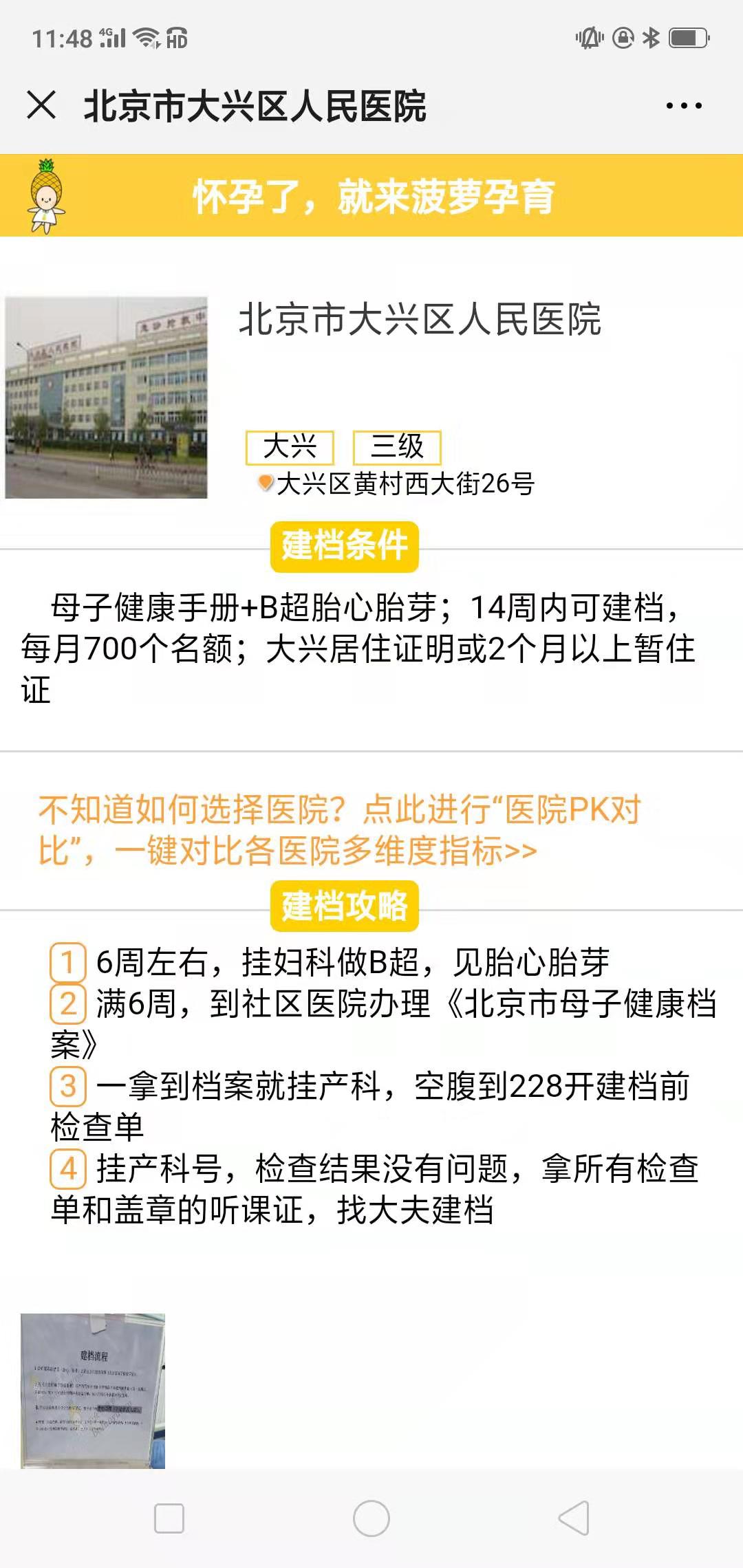The width and height of the screenshot is (743, 1568).
Task: Go to the phone home screen
Action: [x=371, y=1518]
